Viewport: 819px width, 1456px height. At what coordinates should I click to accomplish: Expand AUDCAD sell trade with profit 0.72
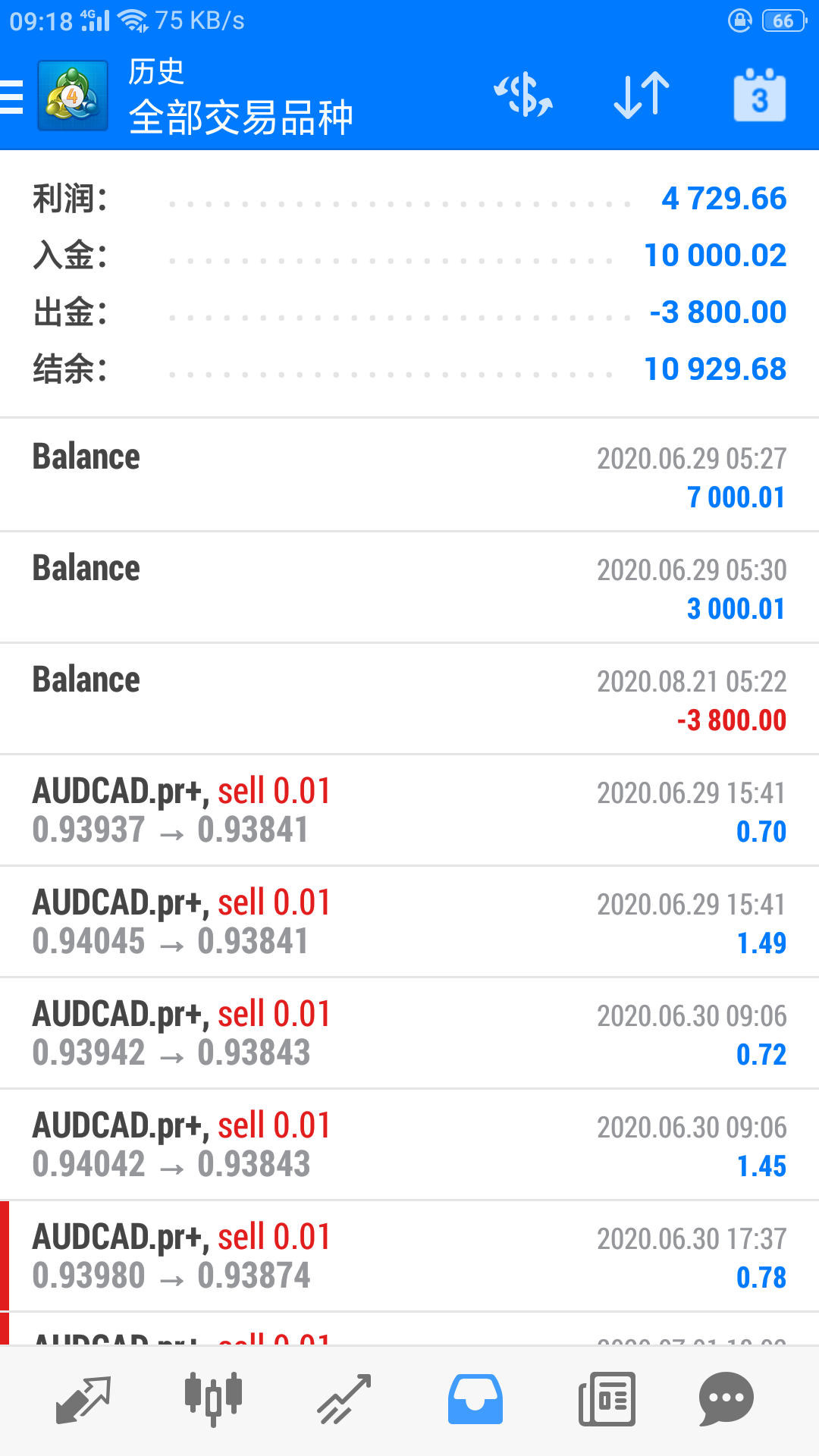click(409, 1034)
